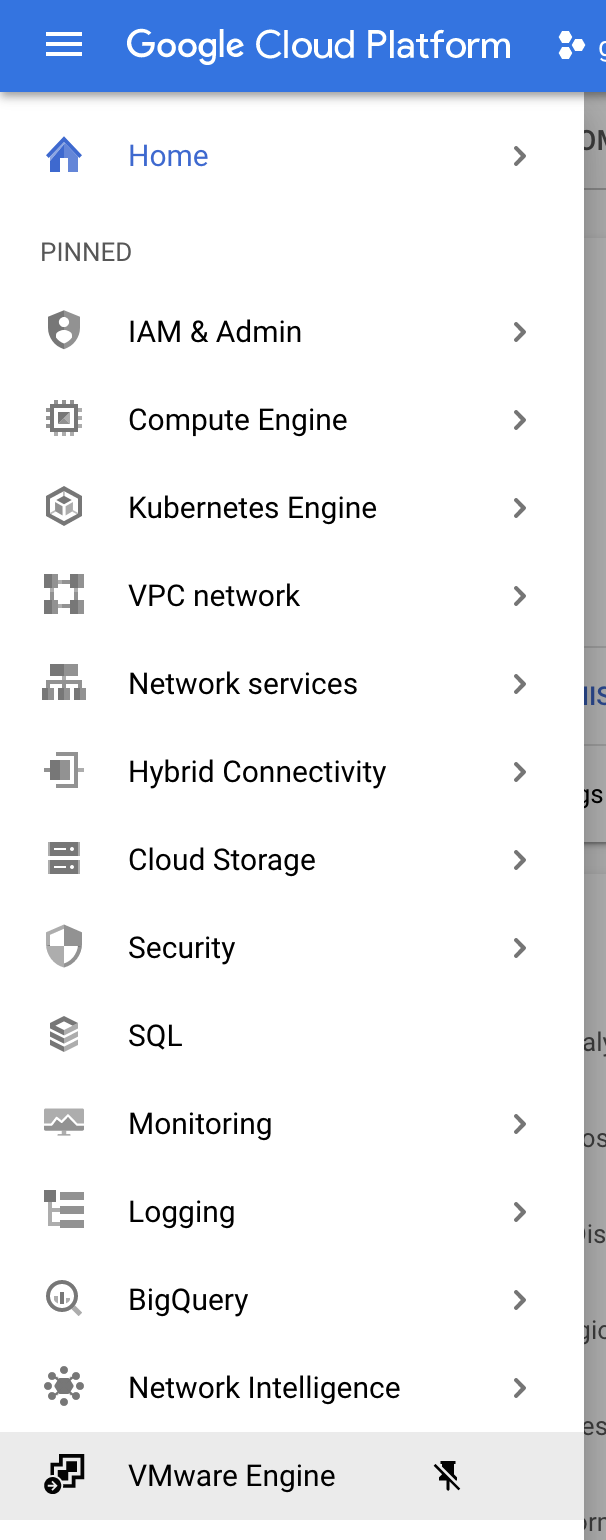Open IAM & Admin section
Viewport: 606px width, 1540px height.
[x=215, y=332]
